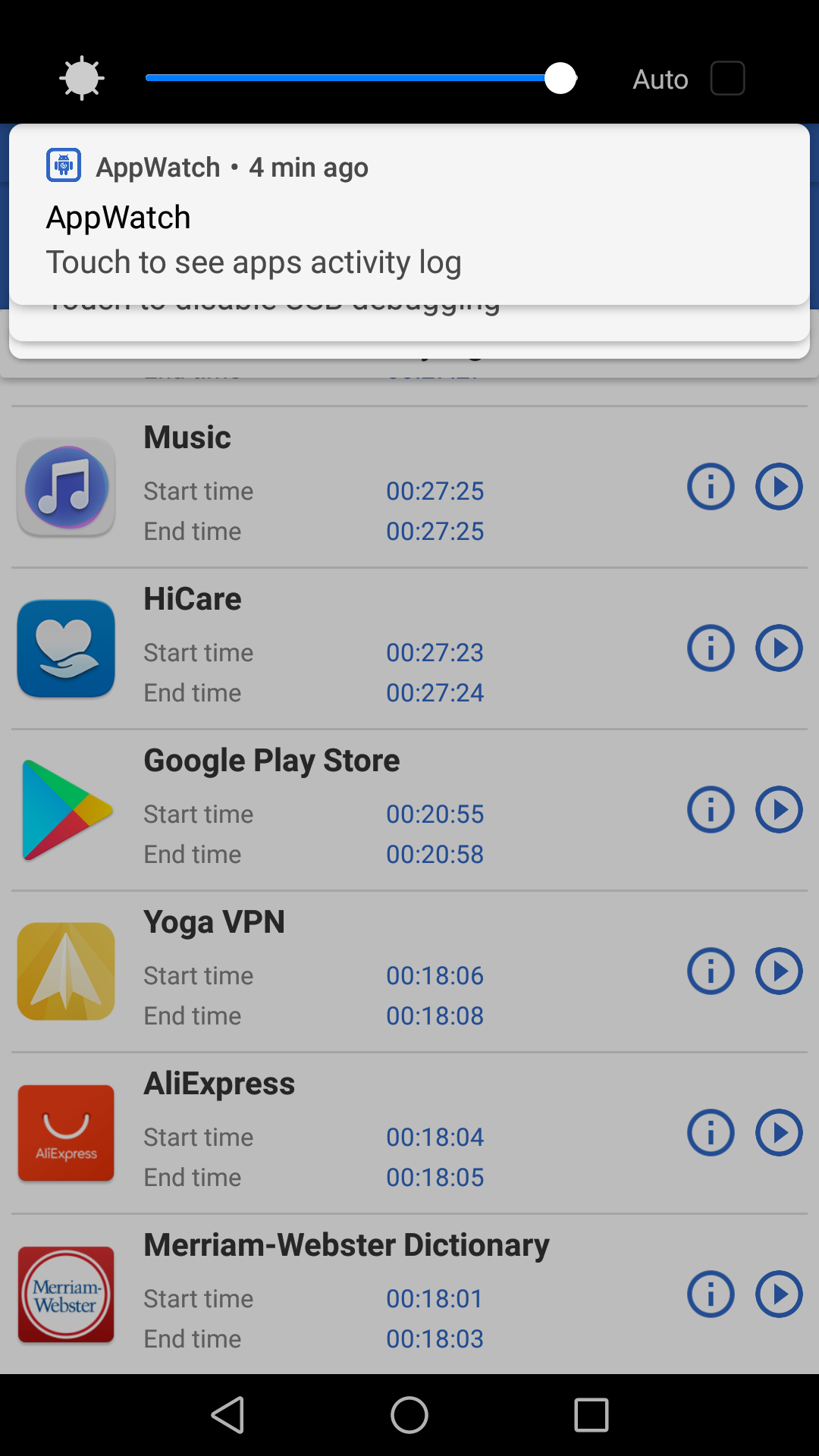Adjust the screen brightness slider
Viewport: 819px width, 1456px height.
click(360, 77)
